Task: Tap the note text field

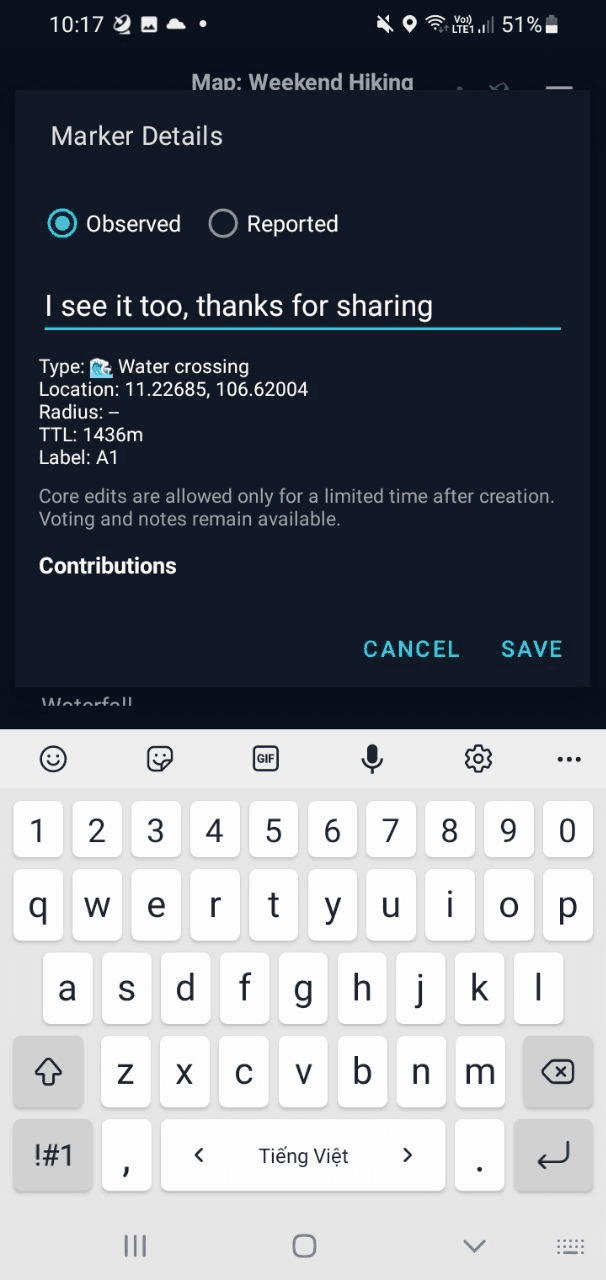Action: pos(302,306)
